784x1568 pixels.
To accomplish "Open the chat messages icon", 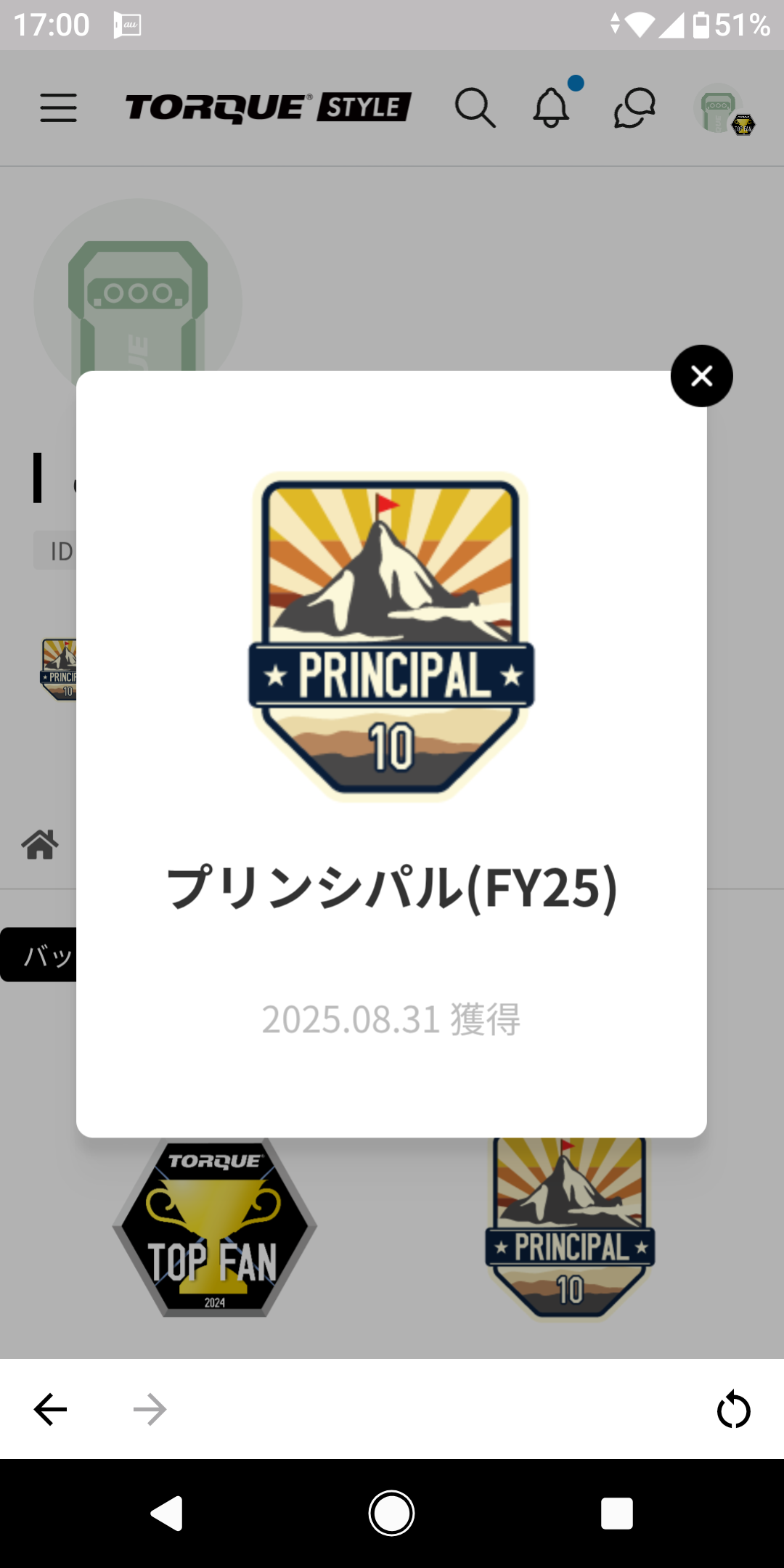I will 634,108.
